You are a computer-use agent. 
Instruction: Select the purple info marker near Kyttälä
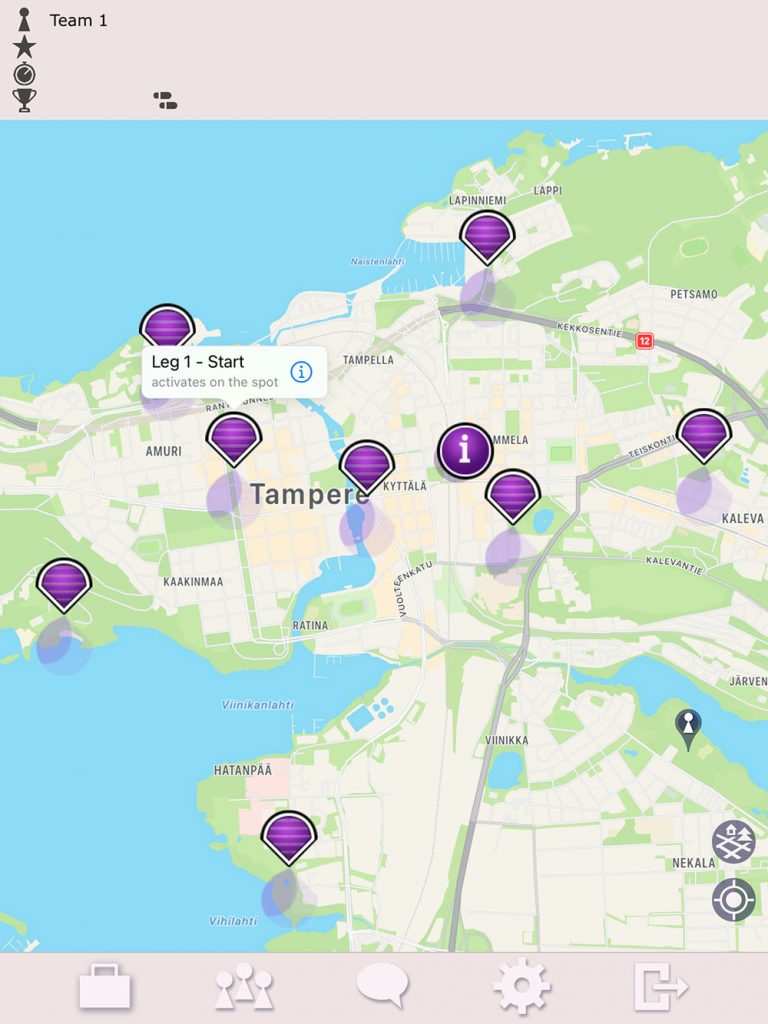pyautogui.click(x=465, y=451)
